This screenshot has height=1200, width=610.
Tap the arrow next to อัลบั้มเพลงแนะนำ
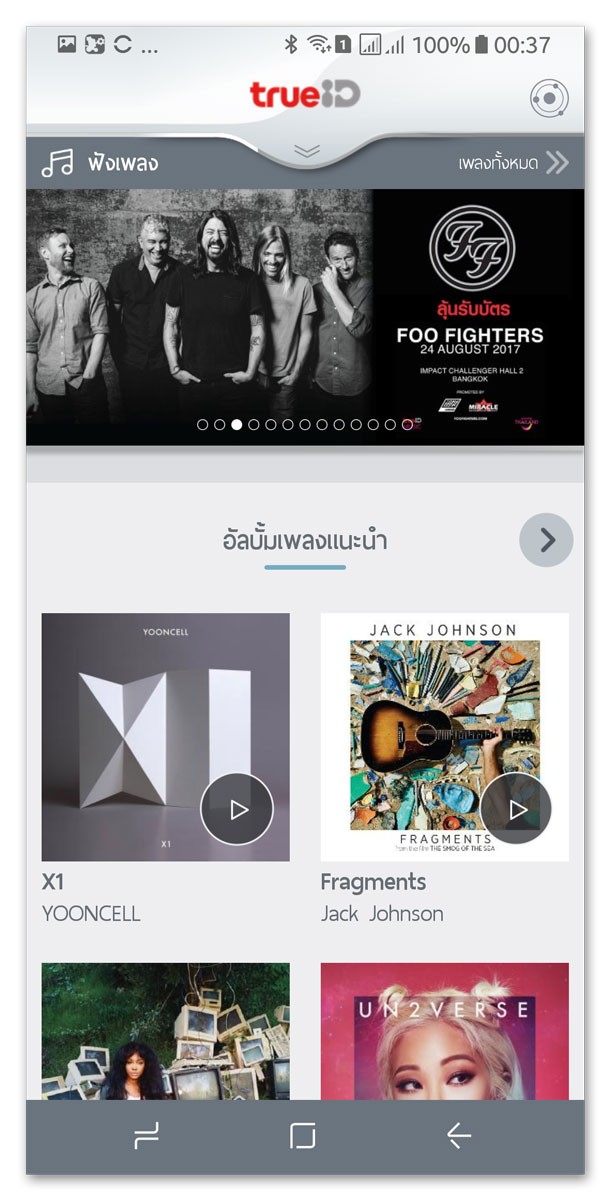point(546,540)
